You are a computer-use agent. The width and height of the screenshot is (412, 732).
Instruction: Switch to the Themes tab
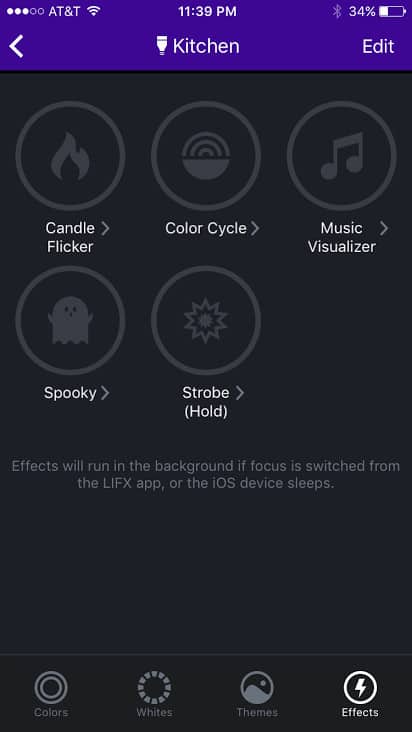click(257, 694)
